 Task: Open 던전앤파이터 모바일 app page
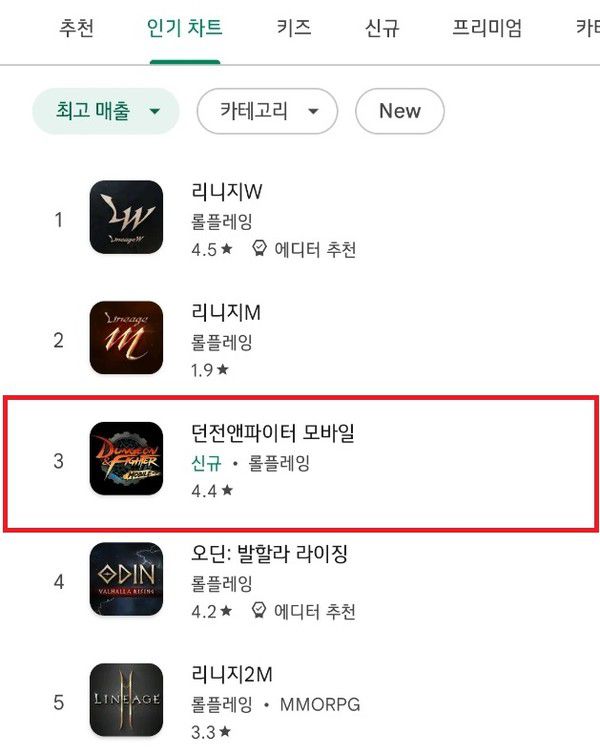273,434
